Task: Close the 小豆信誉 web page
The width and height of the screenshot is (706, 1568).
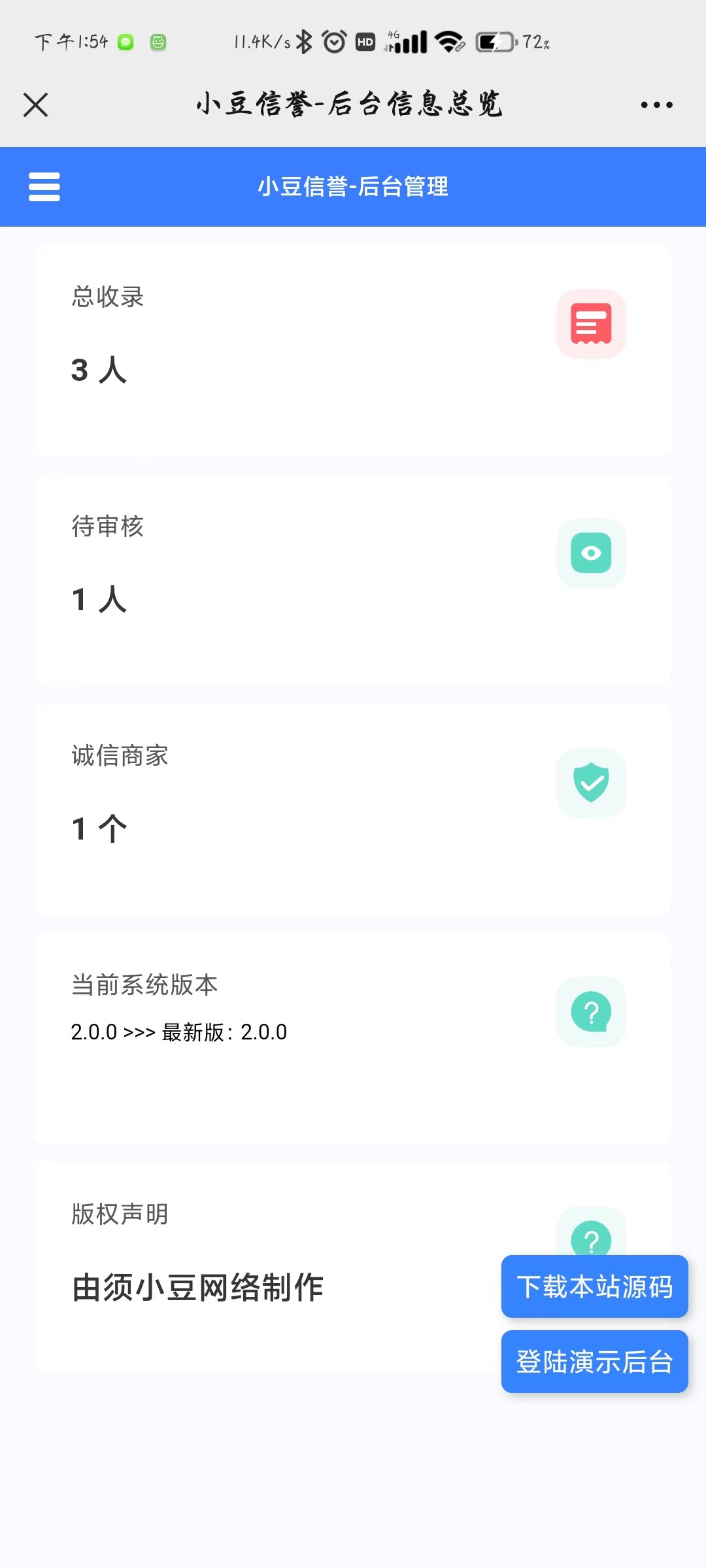Action: coord(35,105)
